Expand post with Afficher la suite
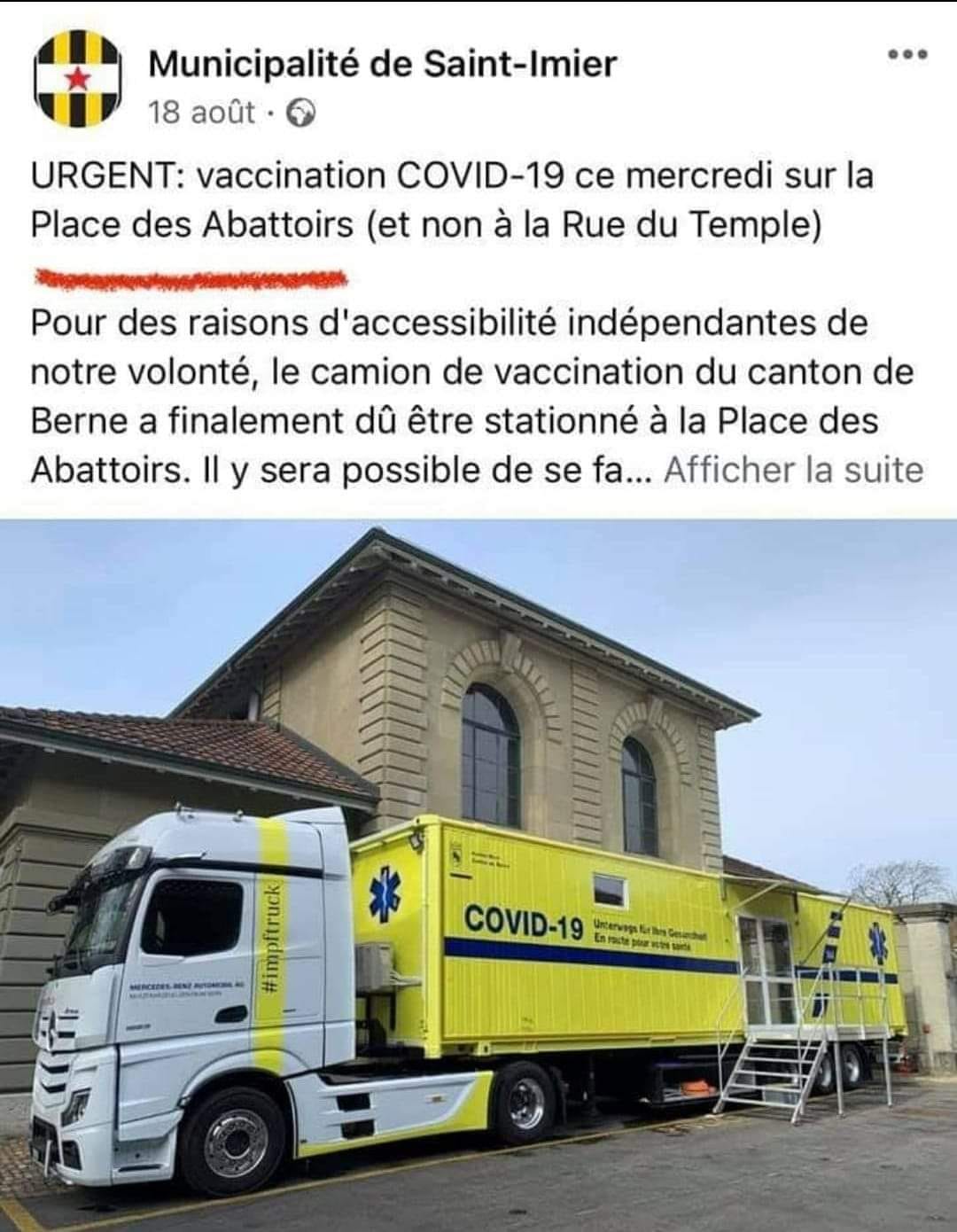The height and width of the screenshot is (1232, 957). pyautogui.click(x=793, y=470)
